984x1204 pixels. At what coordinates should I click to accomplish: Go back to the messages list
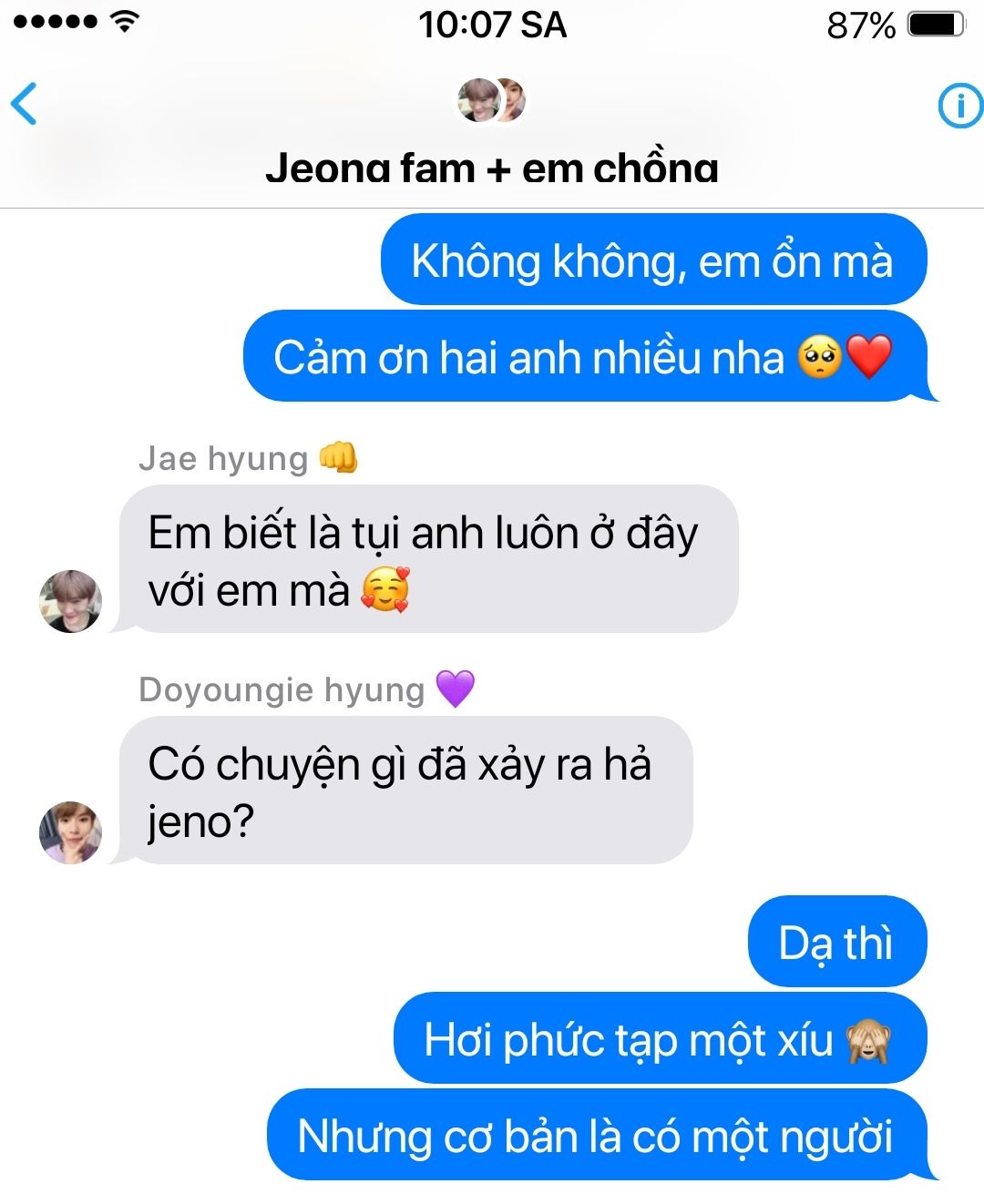pyautogui.click(x=25, y=103)
